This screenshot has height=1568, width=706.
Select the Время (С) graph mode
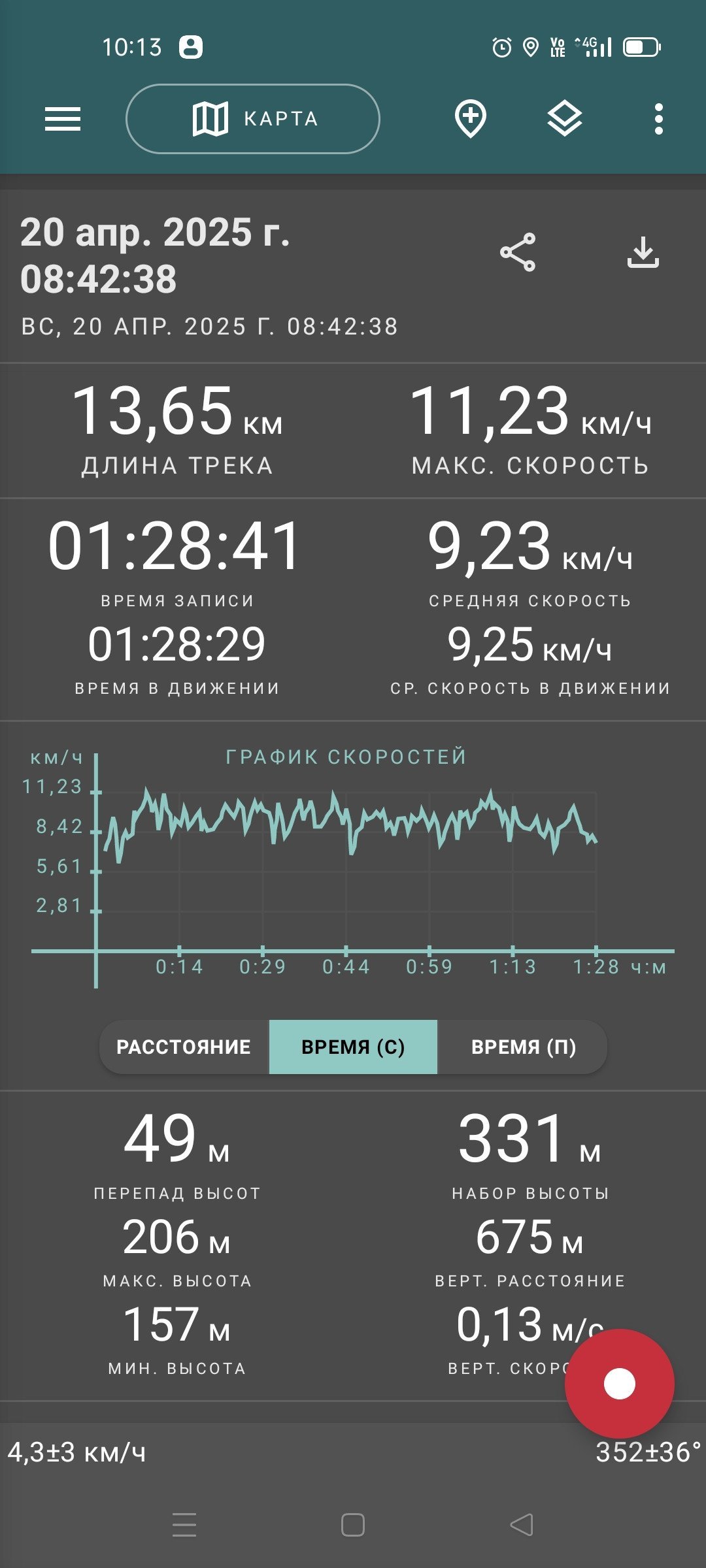[x=353, y=1047]
